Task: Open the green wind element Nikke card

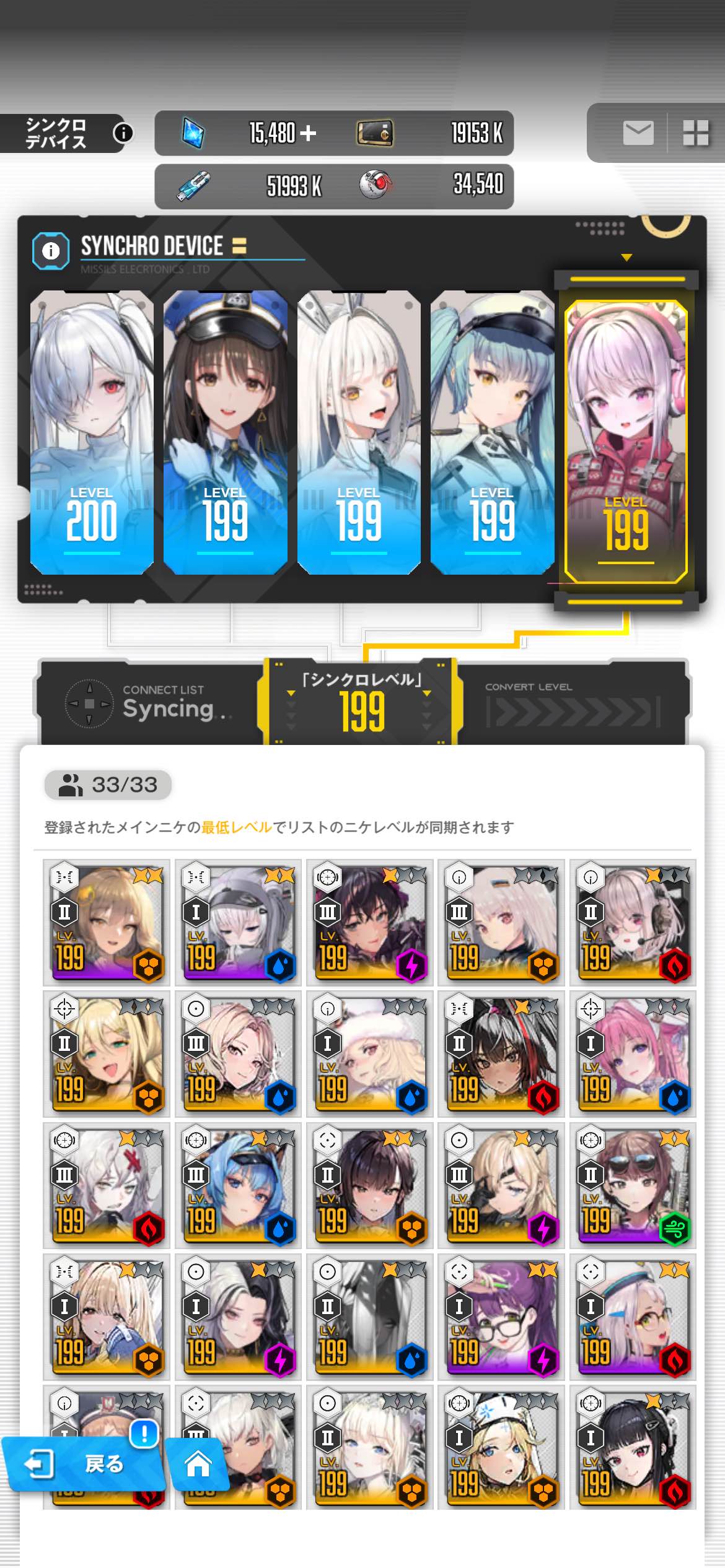Action: 633,1185
